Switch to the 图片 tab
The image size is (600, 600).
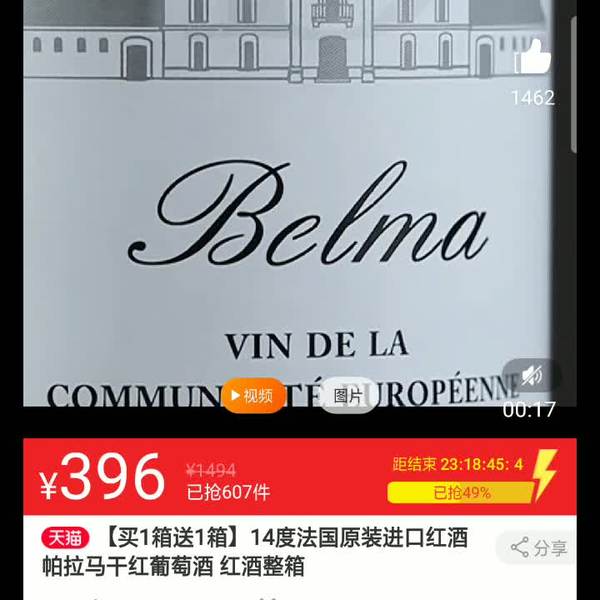(x=348, y=396)
